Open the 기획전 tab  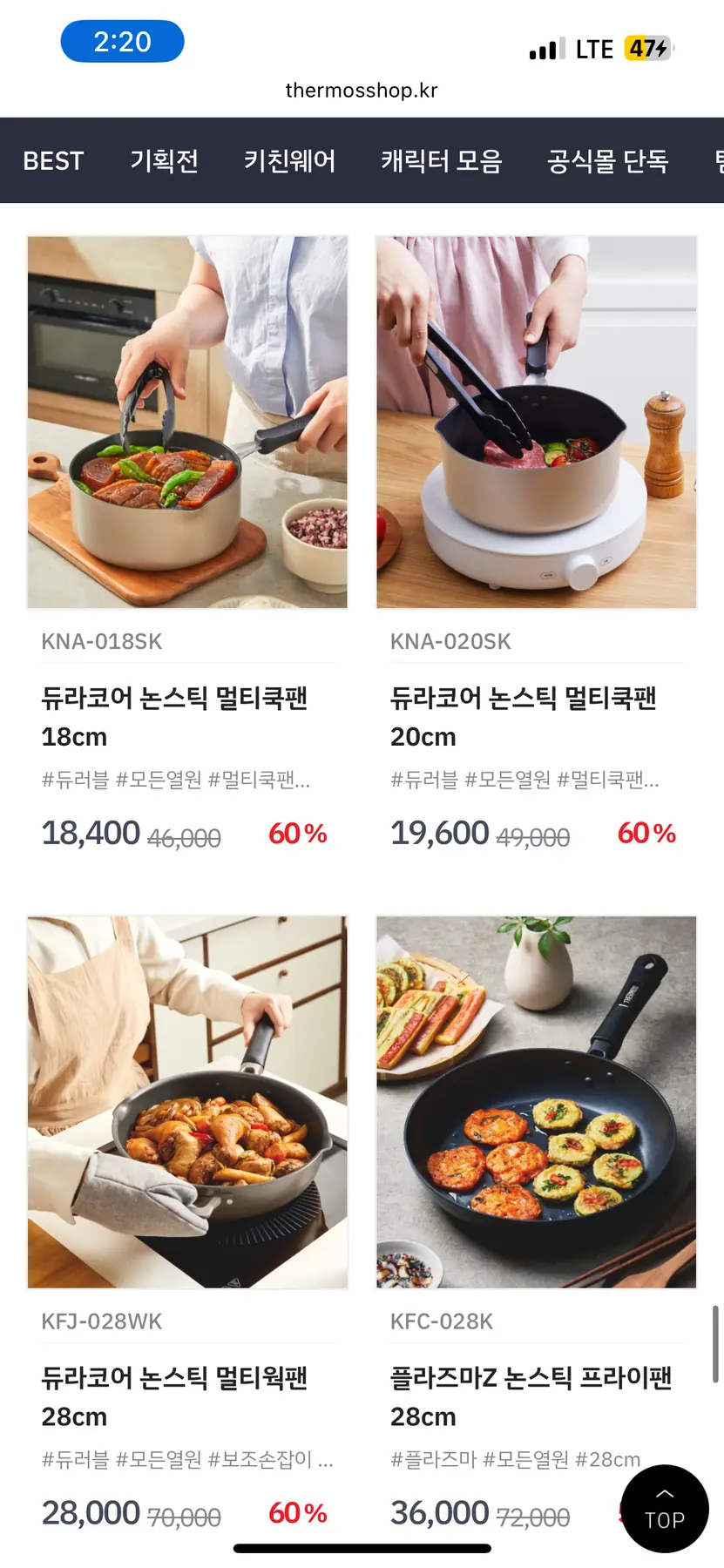[x=164, y=161]
